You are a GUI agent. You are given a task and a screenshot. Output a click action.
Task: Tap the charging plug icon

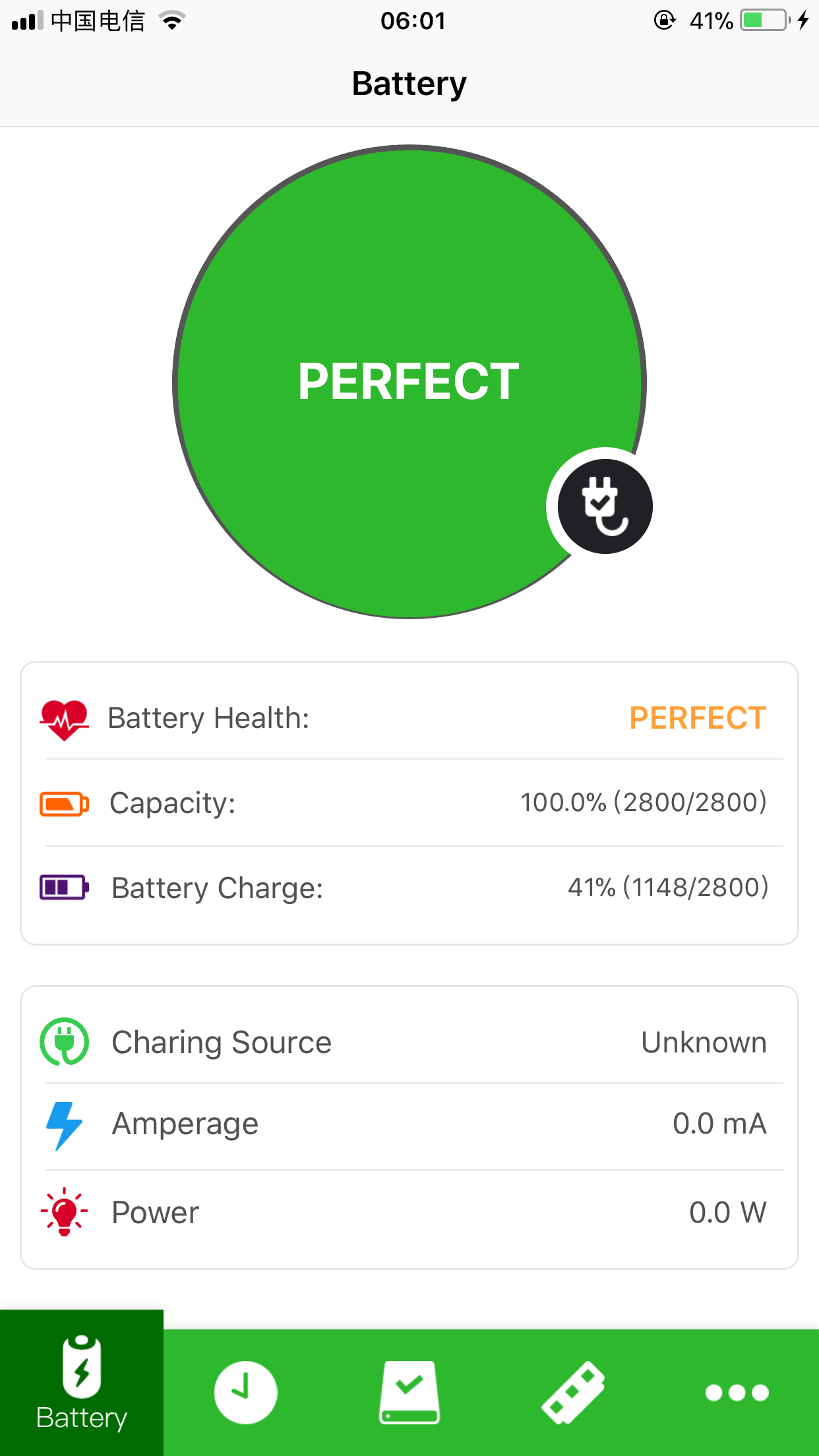coord(605,506)
